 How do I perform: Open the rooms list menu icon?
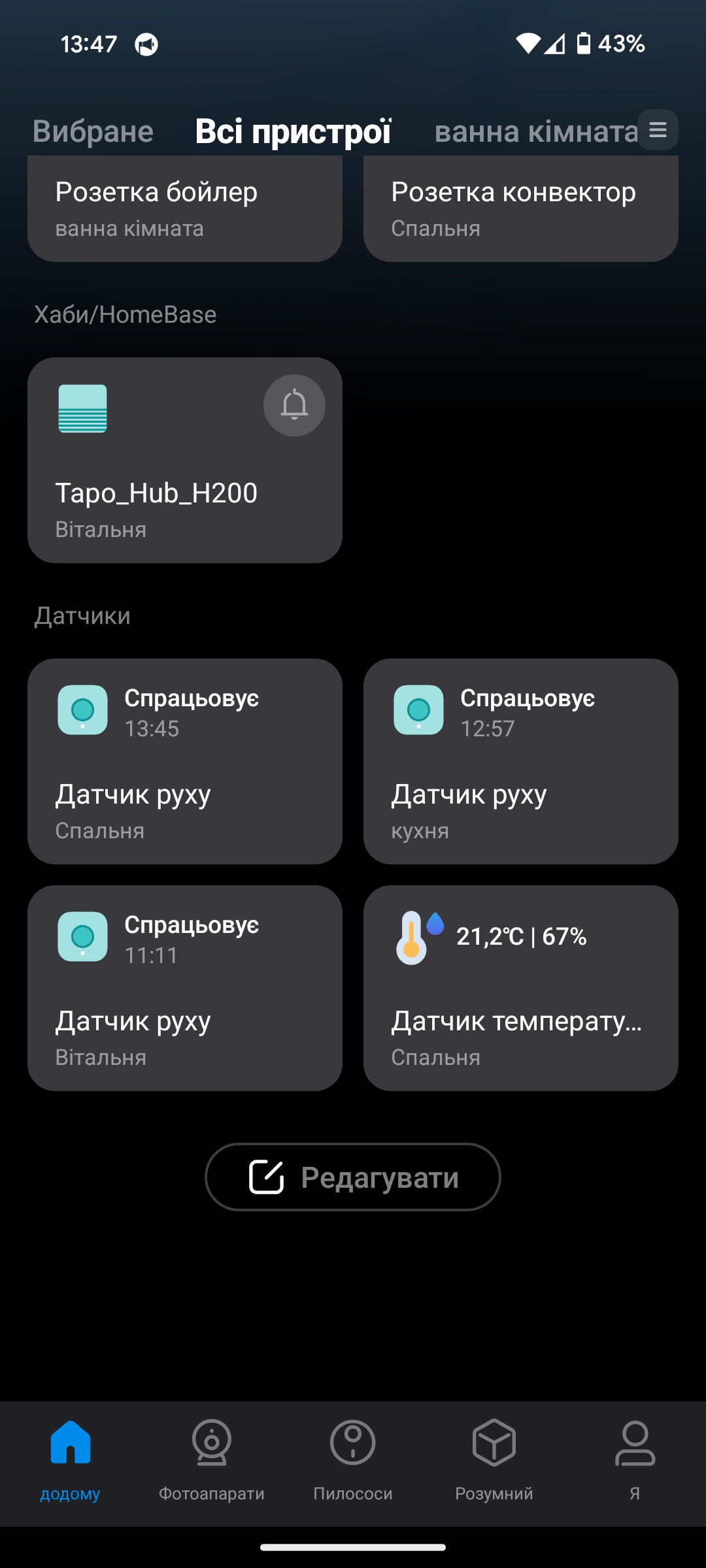pyautogui.click(x=658, y=130)
